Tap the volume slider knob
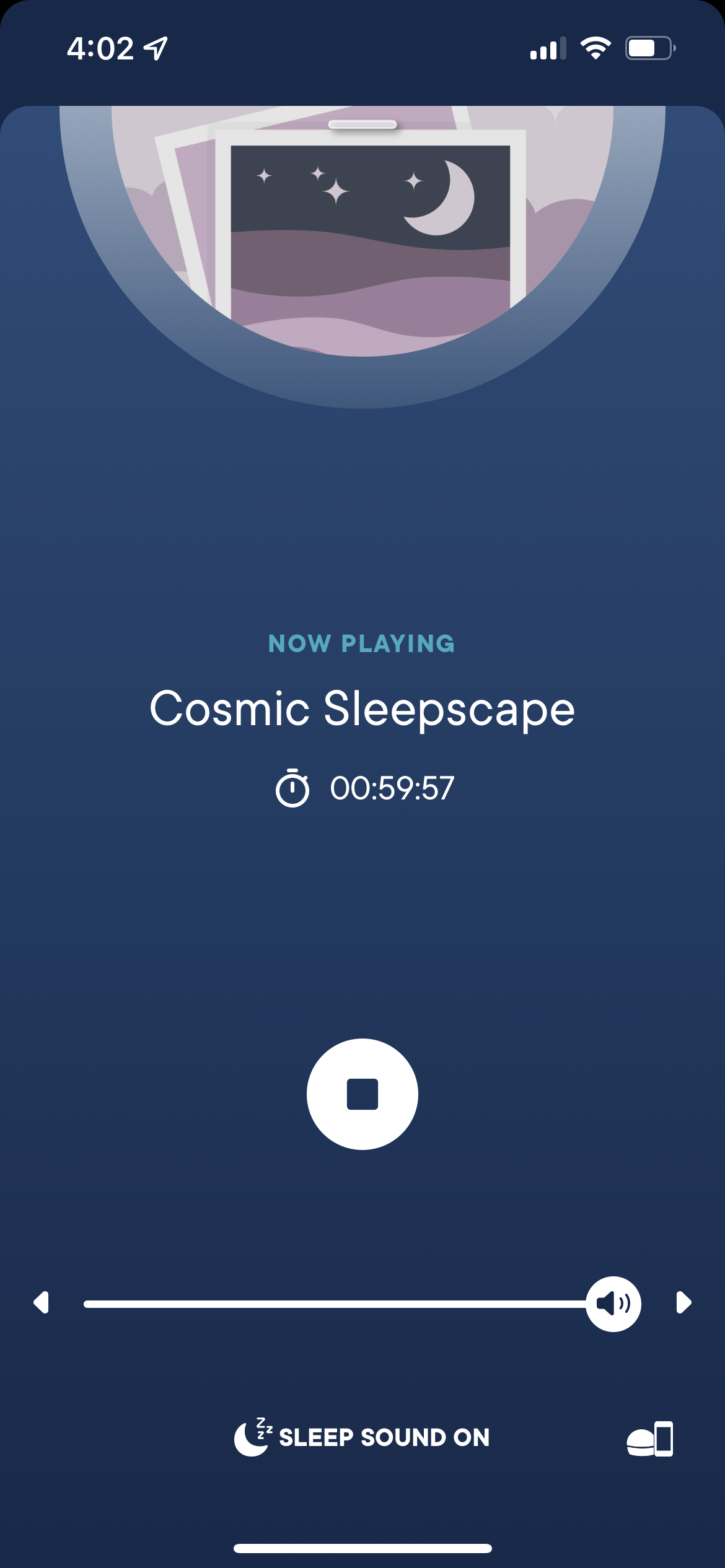Screen dimensions: 725x1568 [613, 1304]
